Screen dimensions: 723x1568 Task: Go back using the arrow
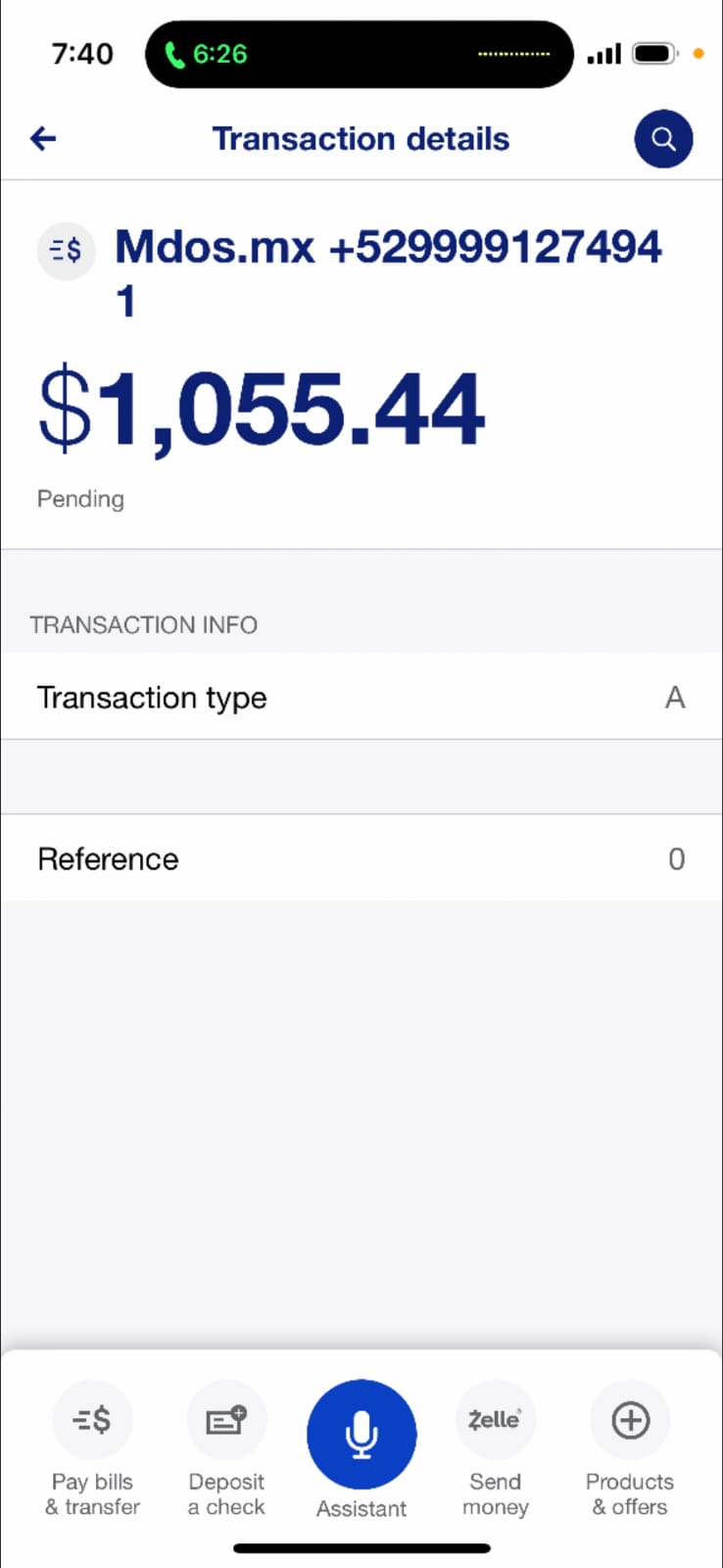pyautogui.click(x=43, y=139)
